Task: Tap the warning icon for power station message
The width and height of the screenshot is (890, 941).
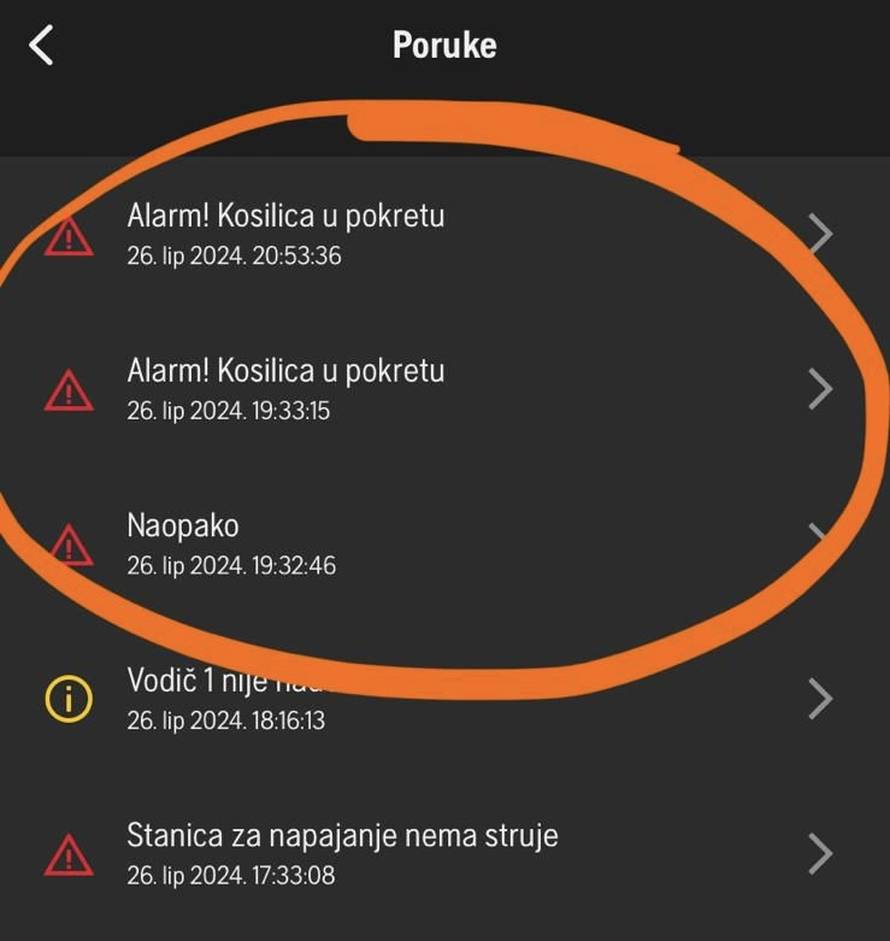Action: click(x=68, y=853)
